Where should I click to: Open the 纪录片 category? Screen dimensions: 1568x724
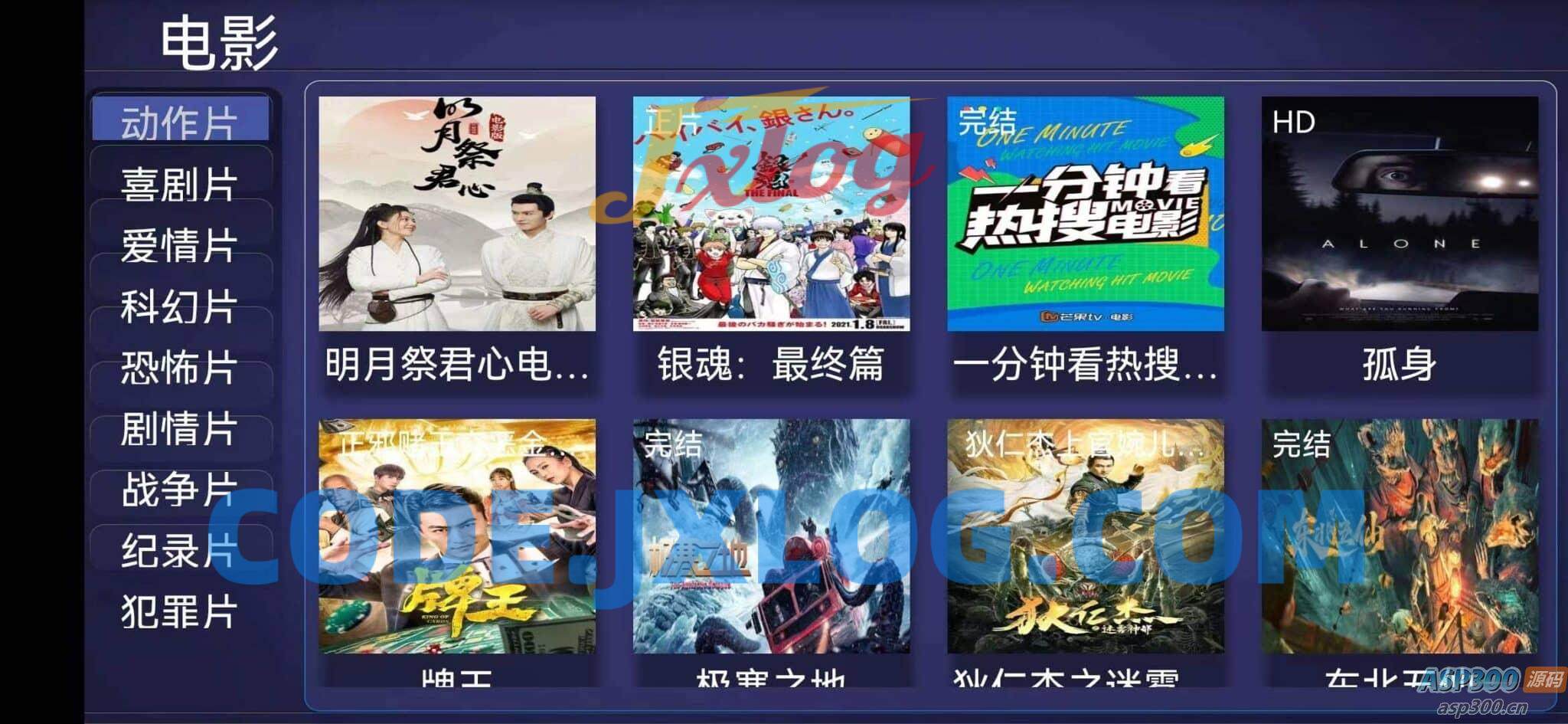[180, 551]
